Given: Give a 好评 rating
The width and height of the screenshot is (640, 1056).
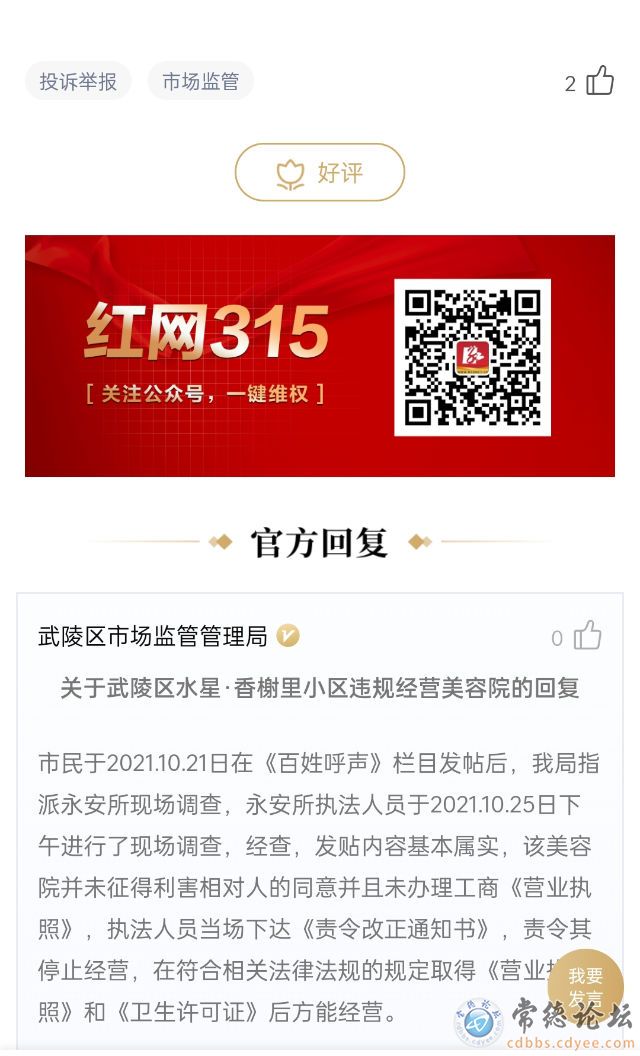Looking at the screenshot, I should pyautogui.click(x=320, y=173).
